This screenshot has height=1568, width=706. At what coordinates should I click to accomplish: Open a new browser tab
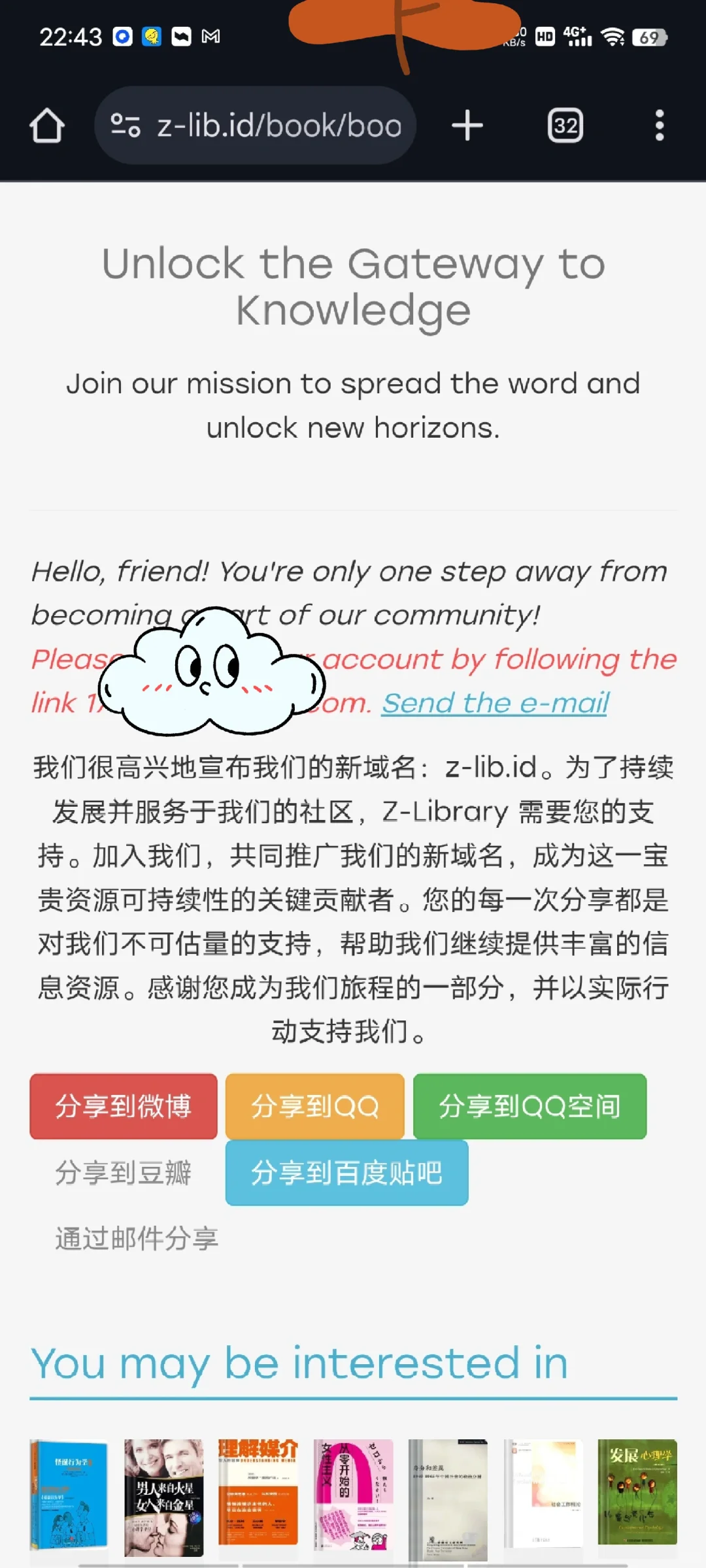467,125
